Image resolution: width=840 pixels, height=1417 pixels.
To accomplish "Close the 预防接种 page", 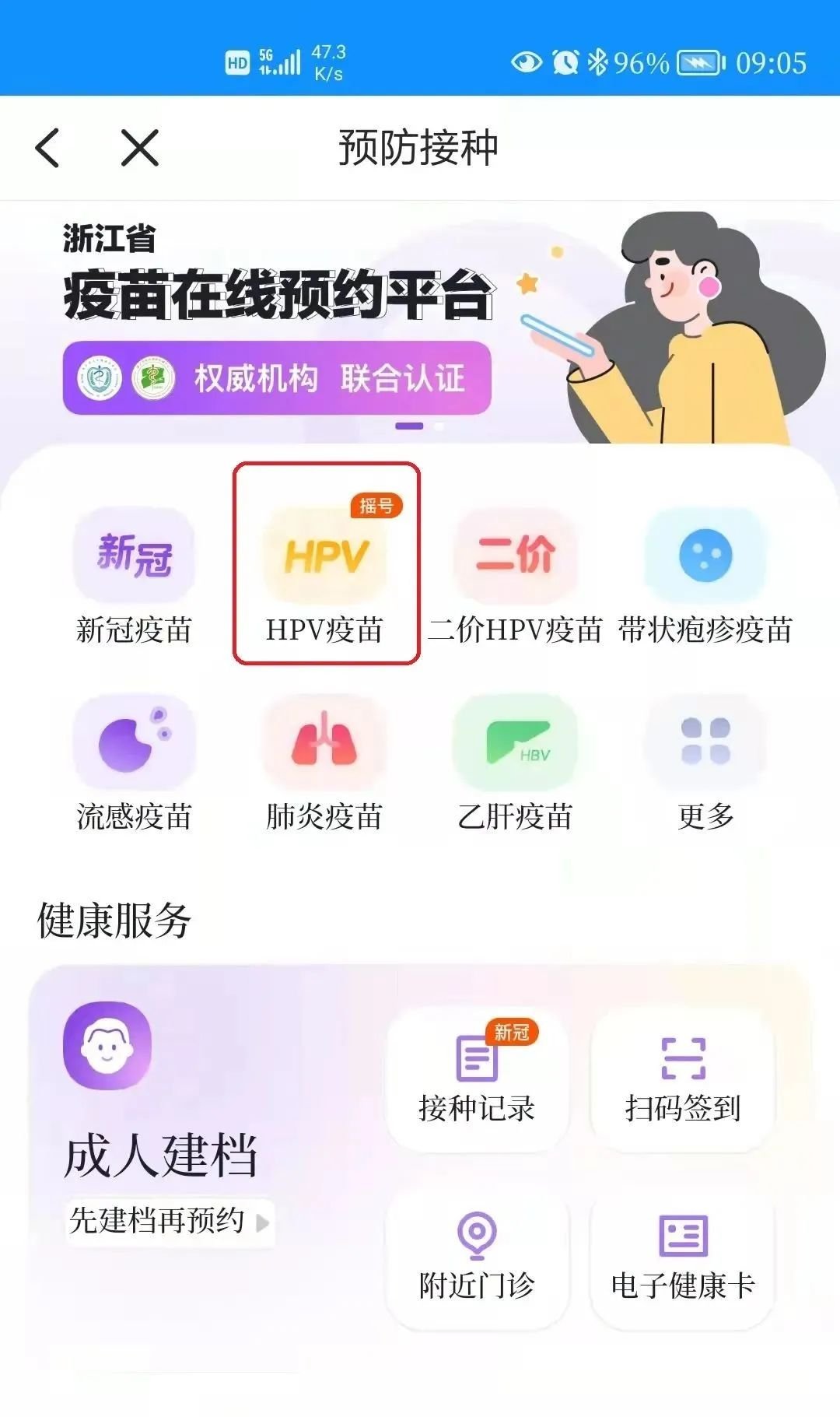I will [140, 148].
